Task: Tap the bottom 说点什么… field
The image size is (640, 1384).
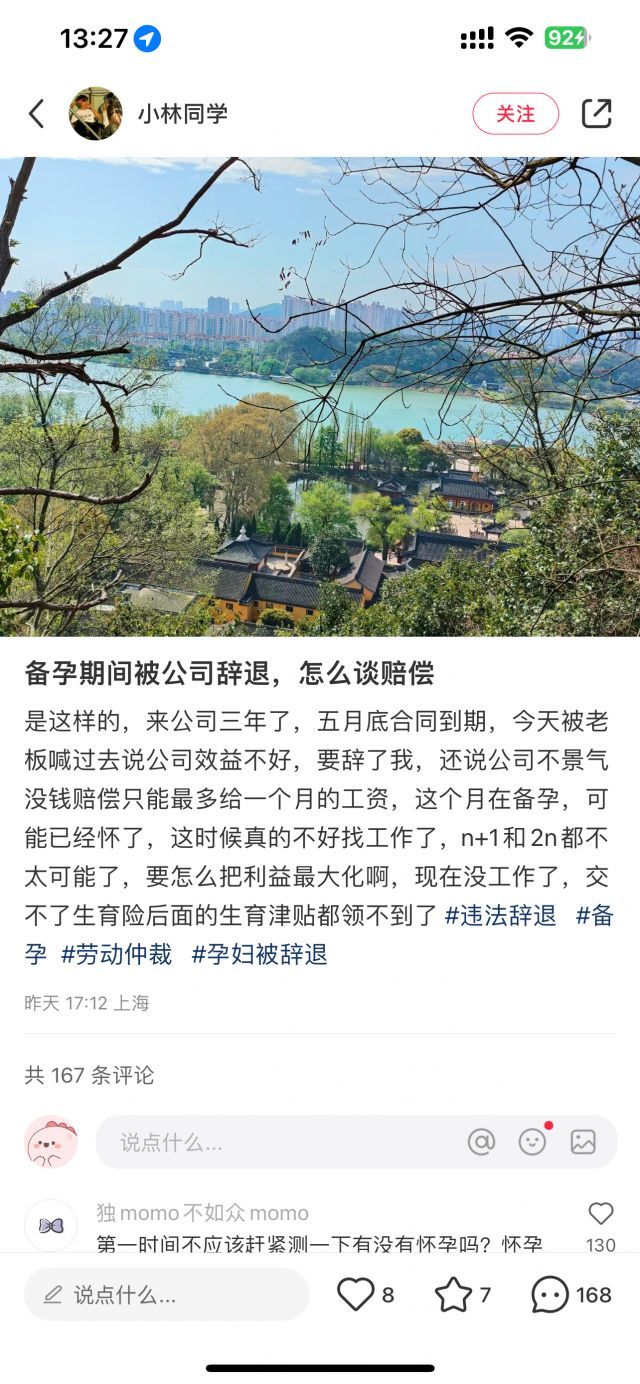Action: coord(166,1295)
